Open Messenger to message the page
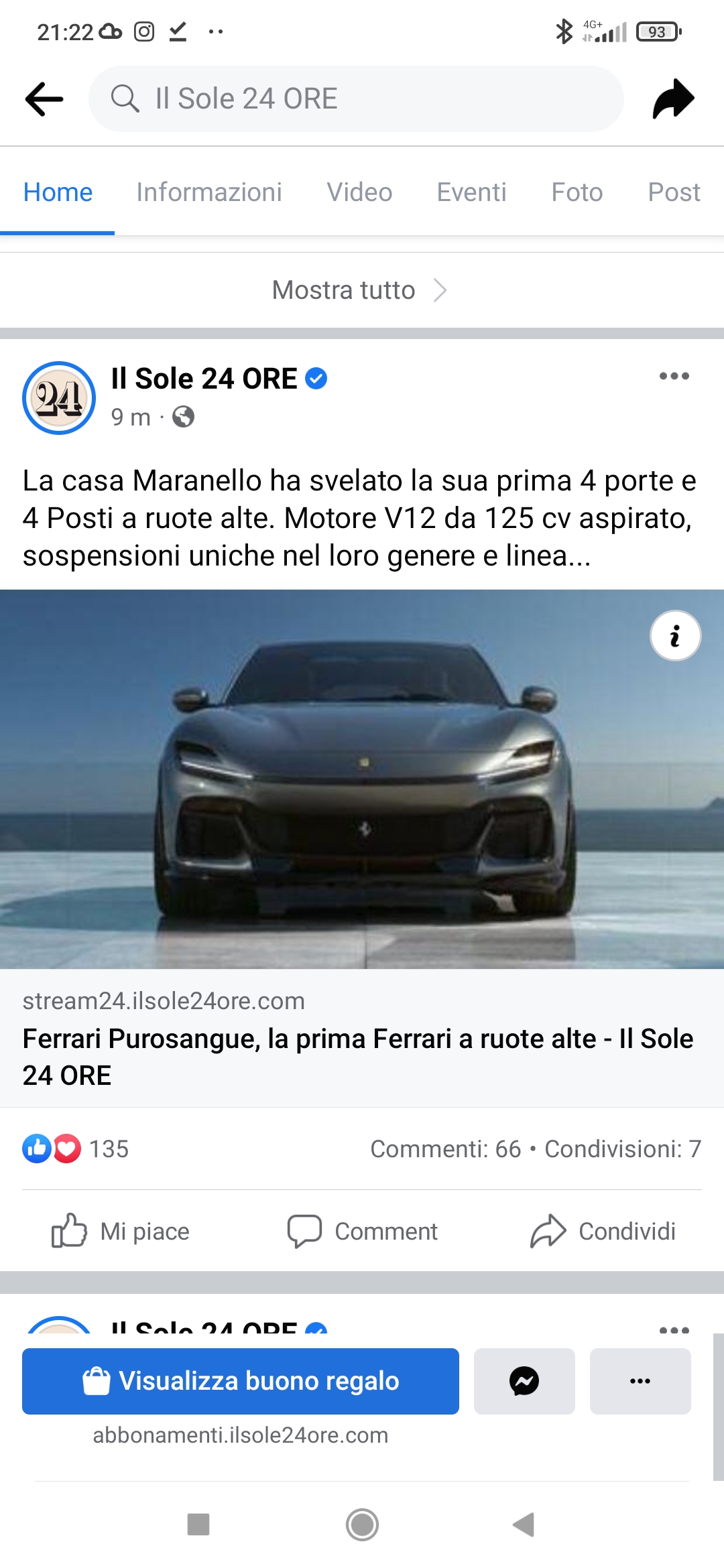This screenshot has height=1568, width=724. pos(524,1381)
